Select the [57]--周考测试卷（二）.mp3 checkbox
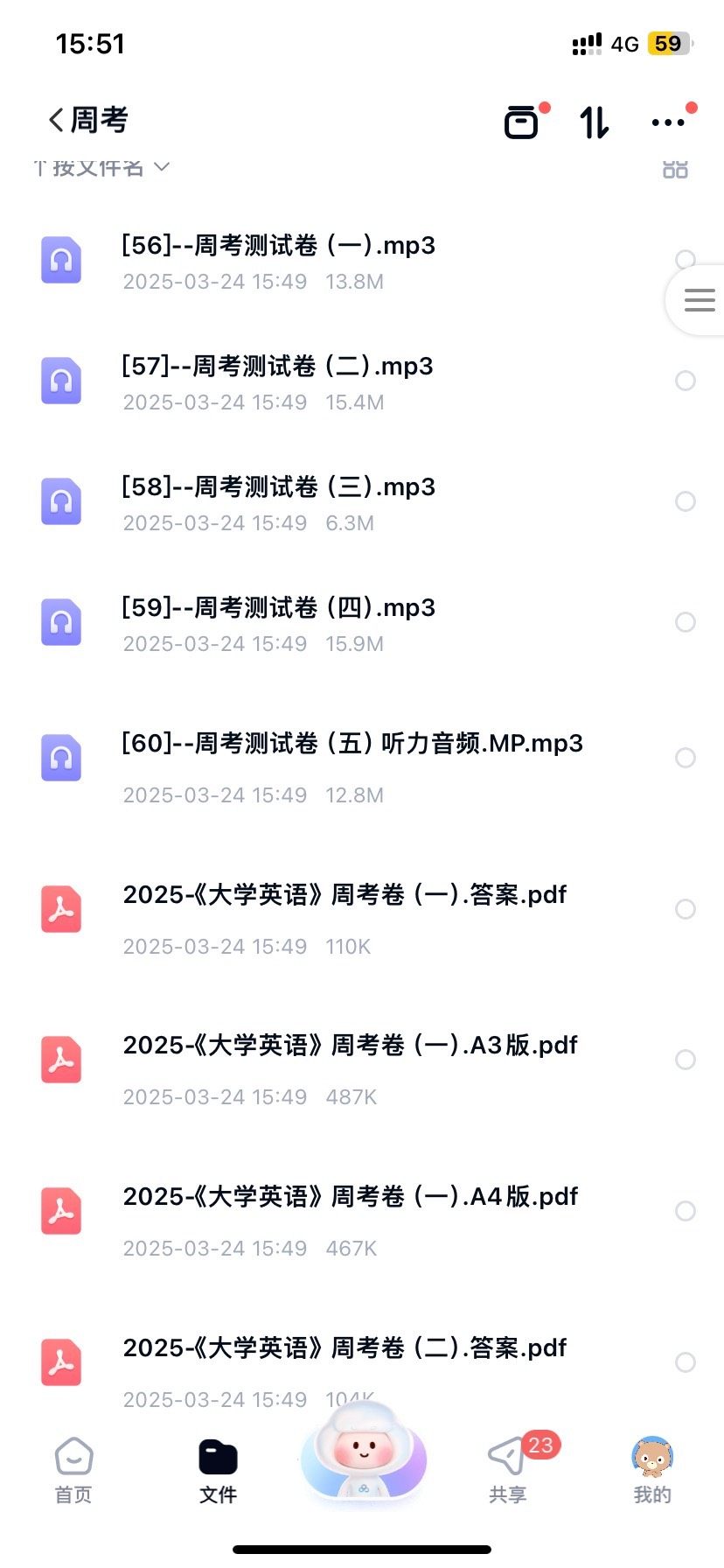Screen dimensions: 724x1568 point(686,381)
